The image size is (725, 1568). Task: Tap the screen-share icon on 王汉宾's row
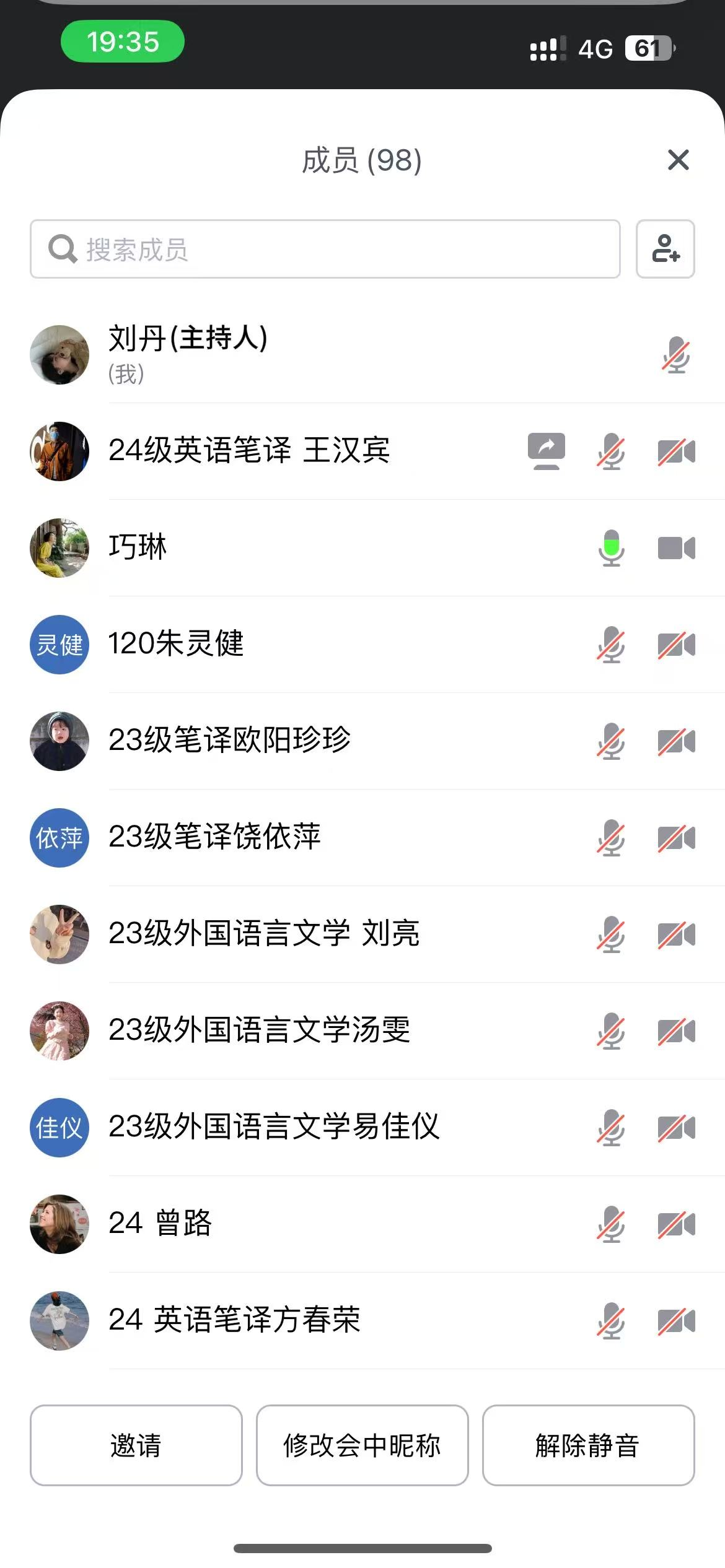(546, 451)
